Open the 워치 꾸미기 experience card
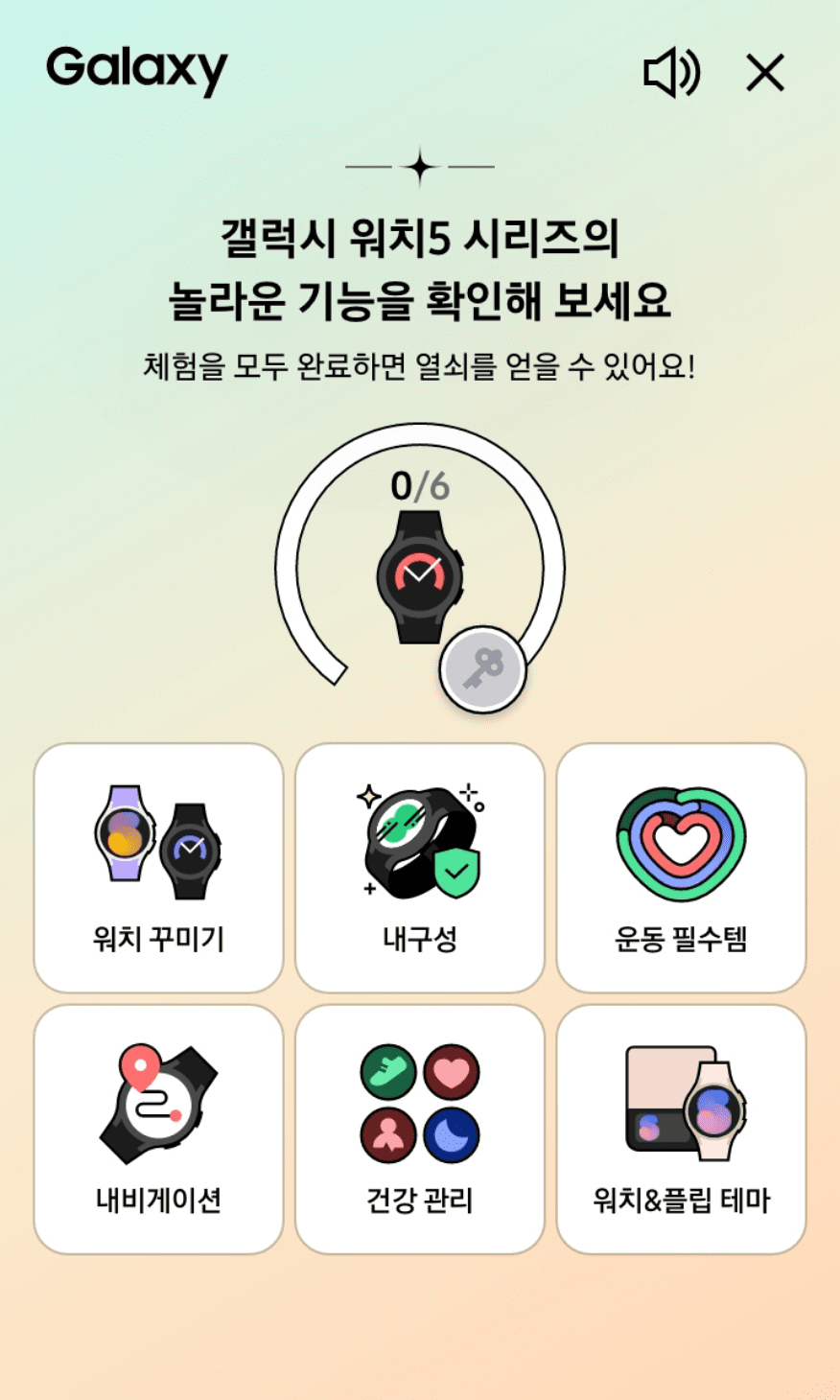The height and width of the screenshot is (1400, 840). 159,868
